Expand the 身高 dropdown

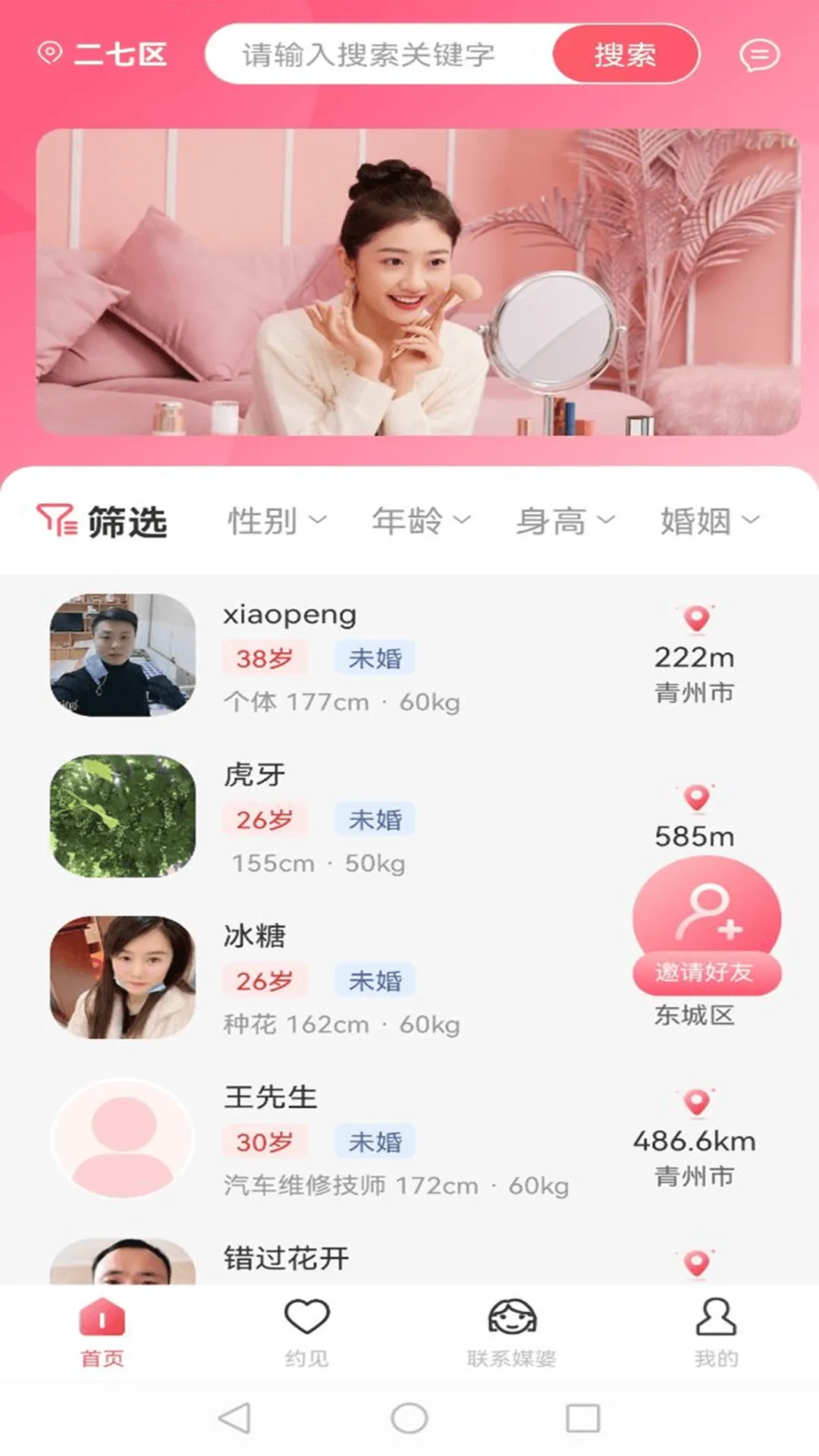565,522
